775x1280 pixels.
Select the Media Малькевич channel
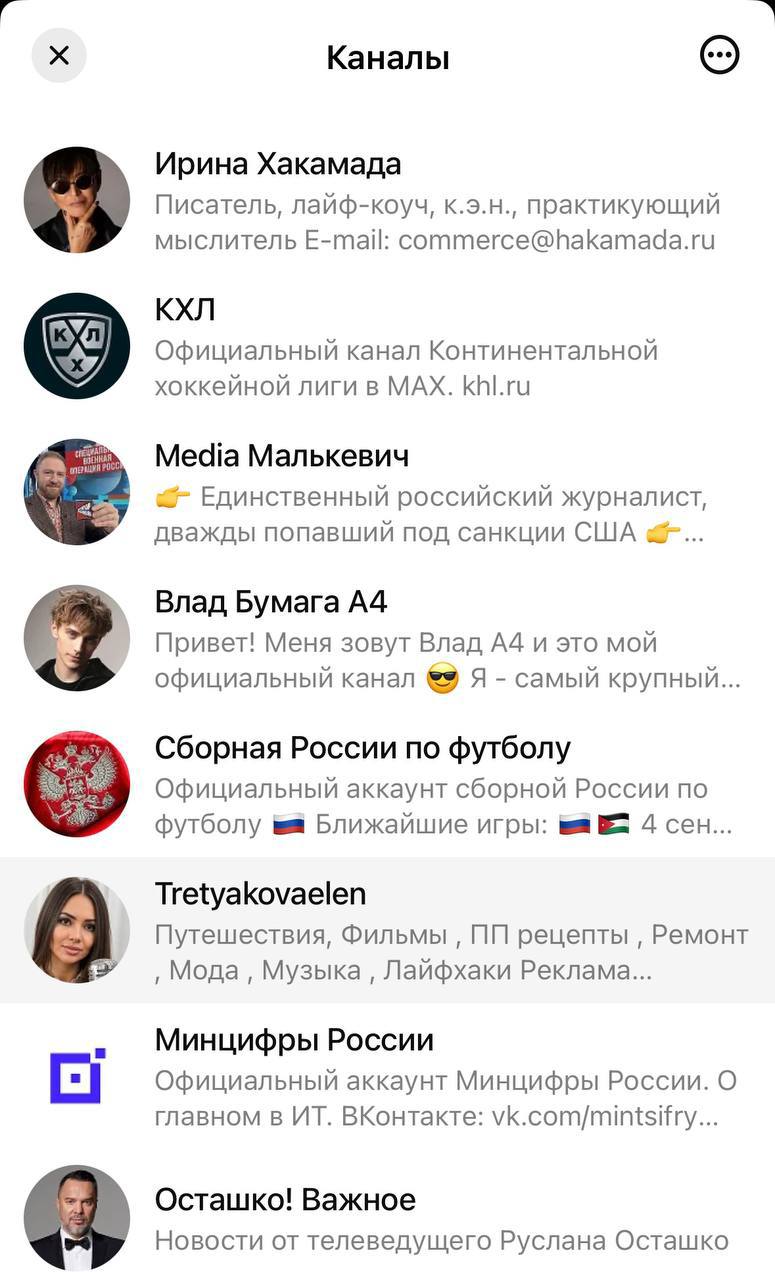coord(387,492)
